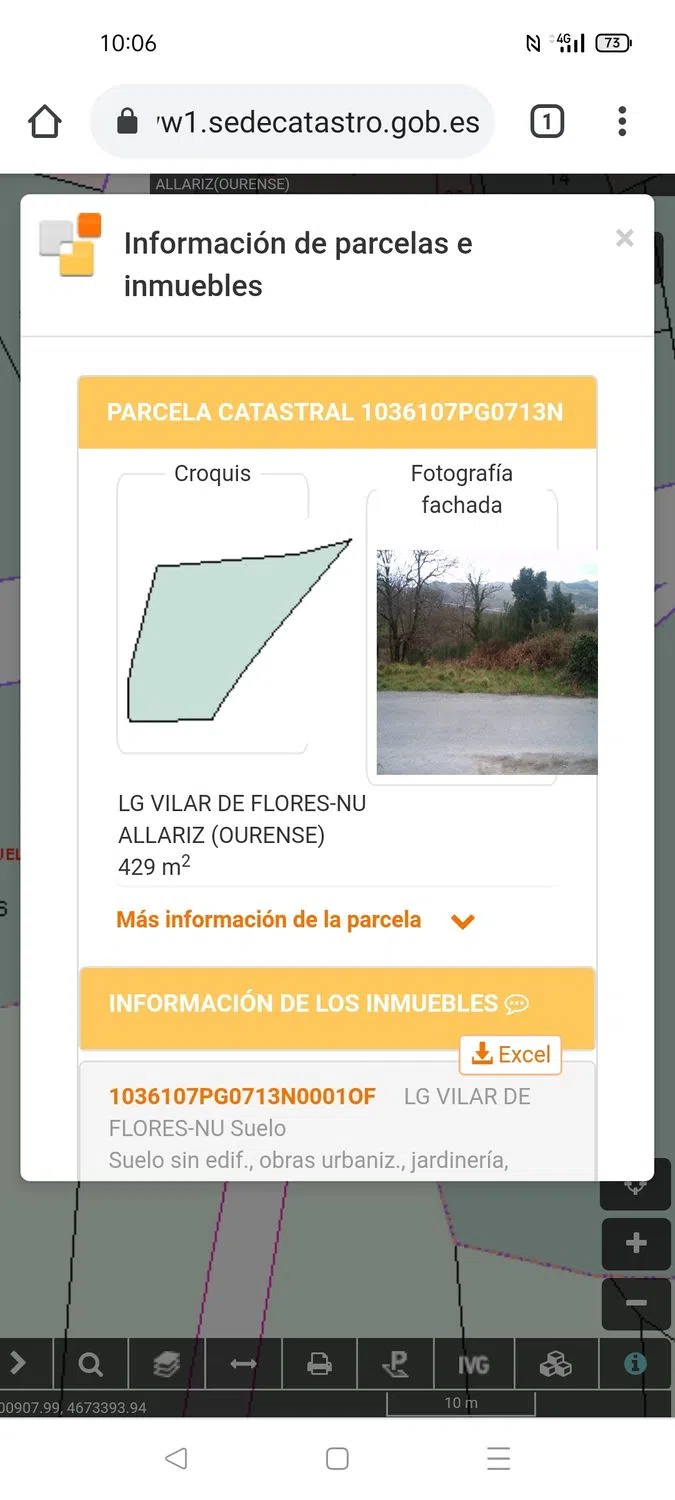Zoom in on the map
675x1500 pixels.
[636, 1244]
